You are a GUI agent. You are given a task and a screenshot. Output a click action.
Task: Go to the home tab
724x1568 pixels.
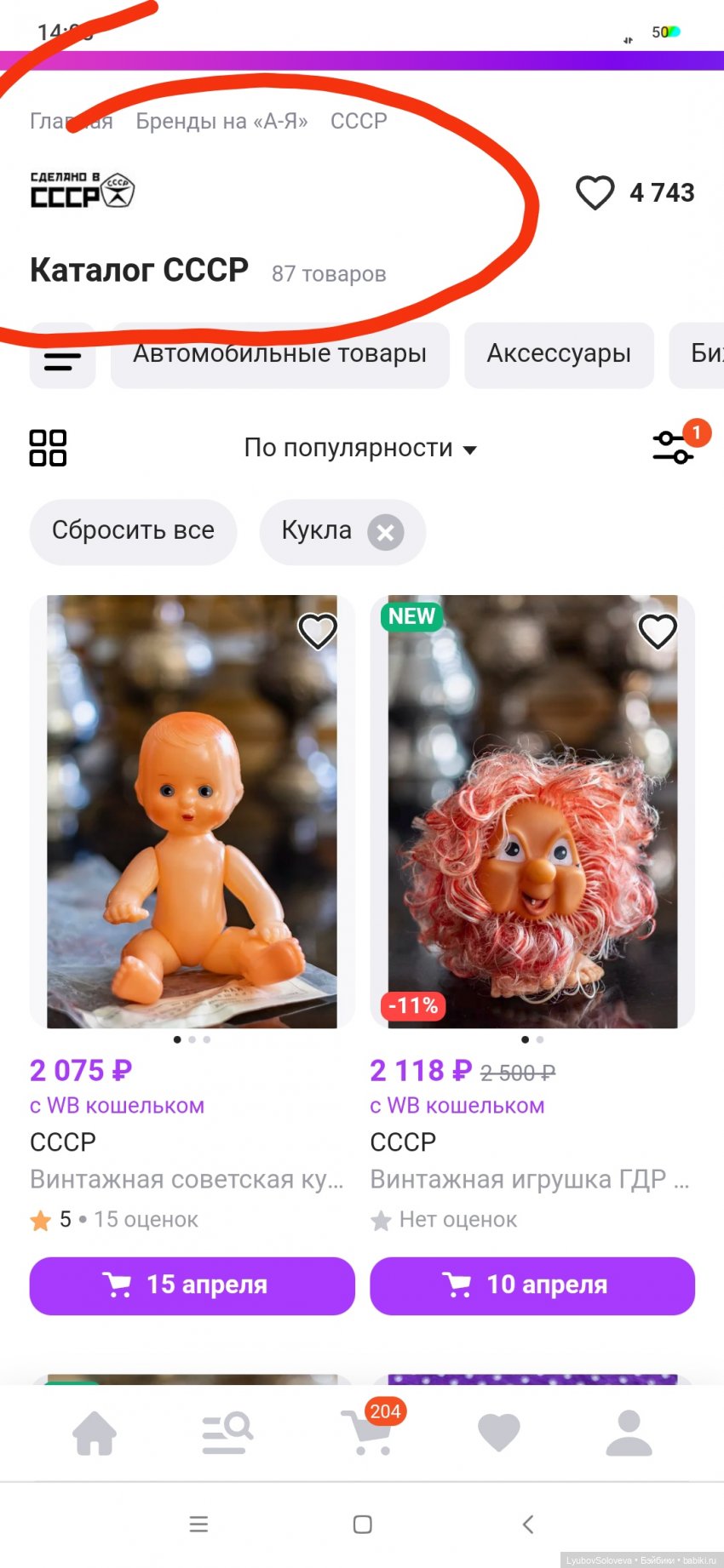(95, 1434)
